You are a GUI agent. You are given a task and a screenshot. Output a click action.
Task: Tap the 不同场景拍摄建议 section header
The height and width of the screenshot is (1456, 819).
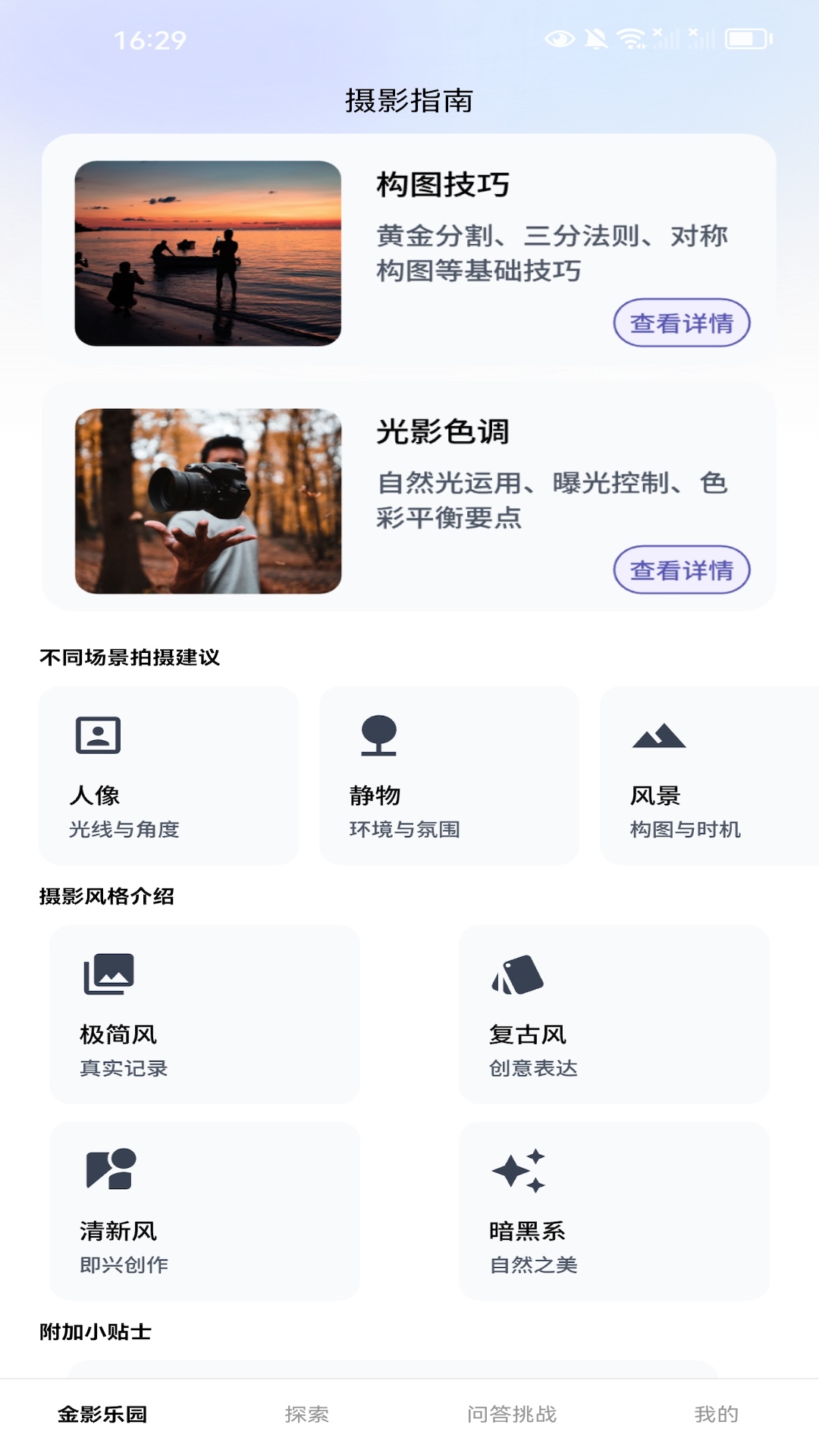130,656
